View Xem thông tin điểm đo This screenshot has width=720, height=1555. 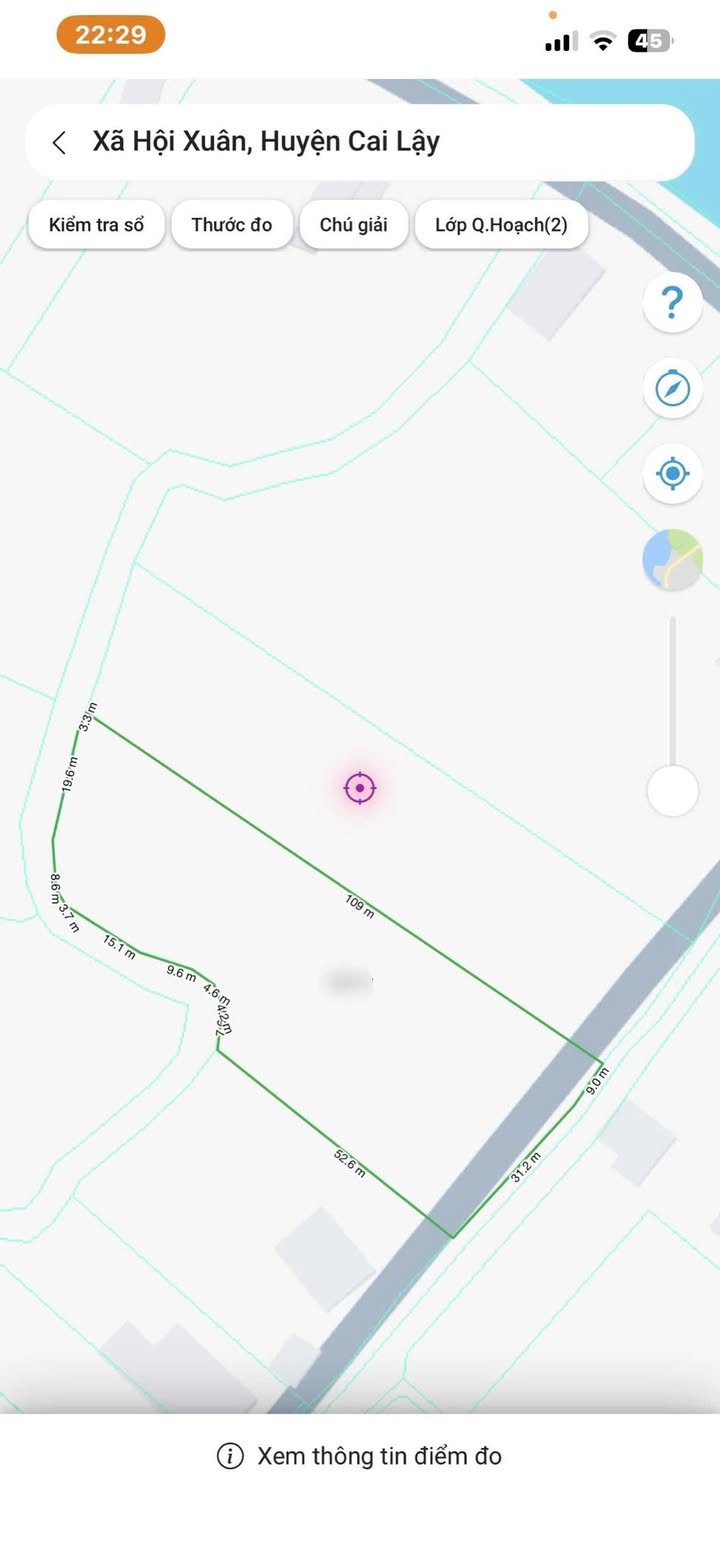click(x=360, y=1455)
